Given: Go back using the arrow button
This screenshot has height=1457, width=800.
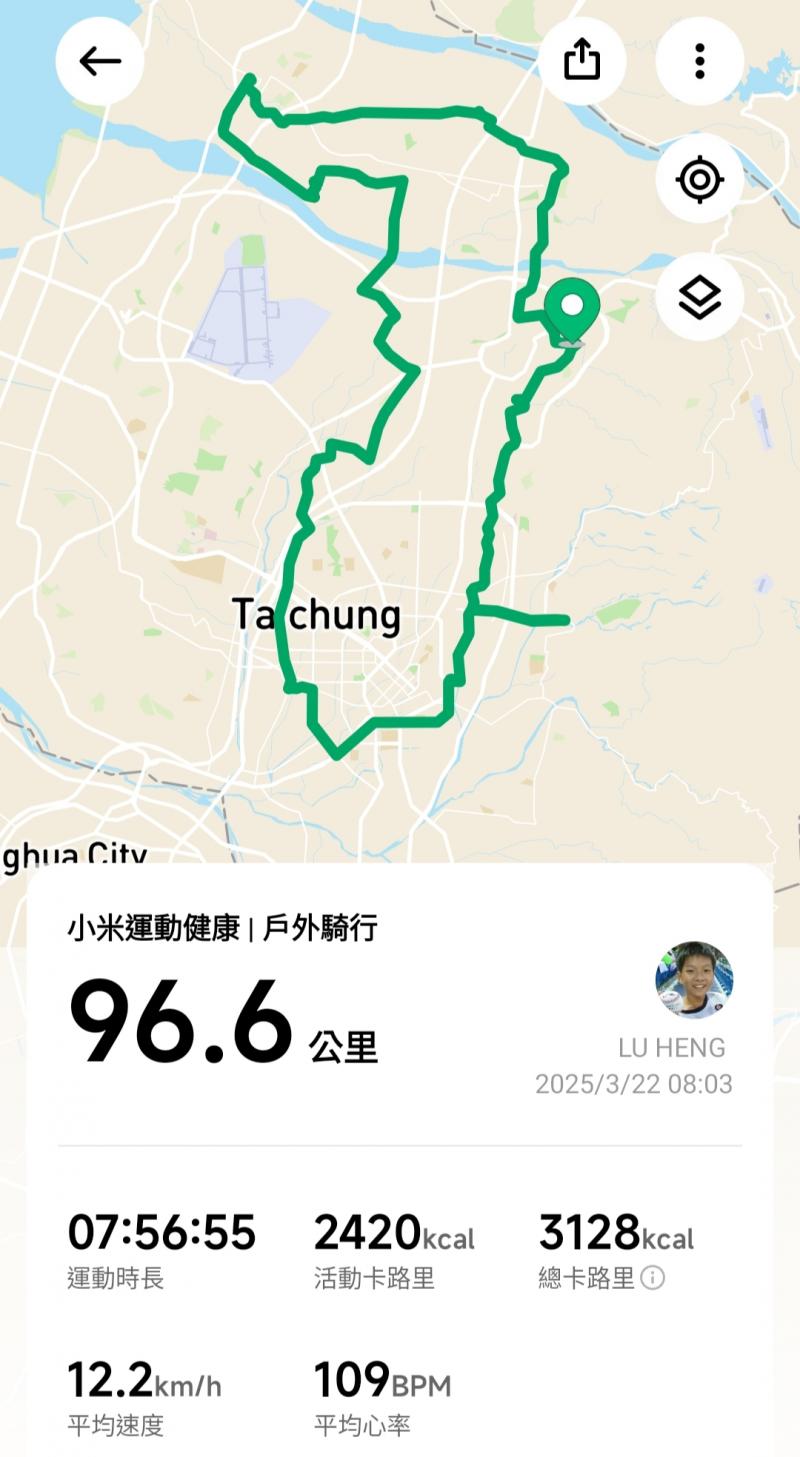Looking at the screenshot, I should click(x=99, y=61).
